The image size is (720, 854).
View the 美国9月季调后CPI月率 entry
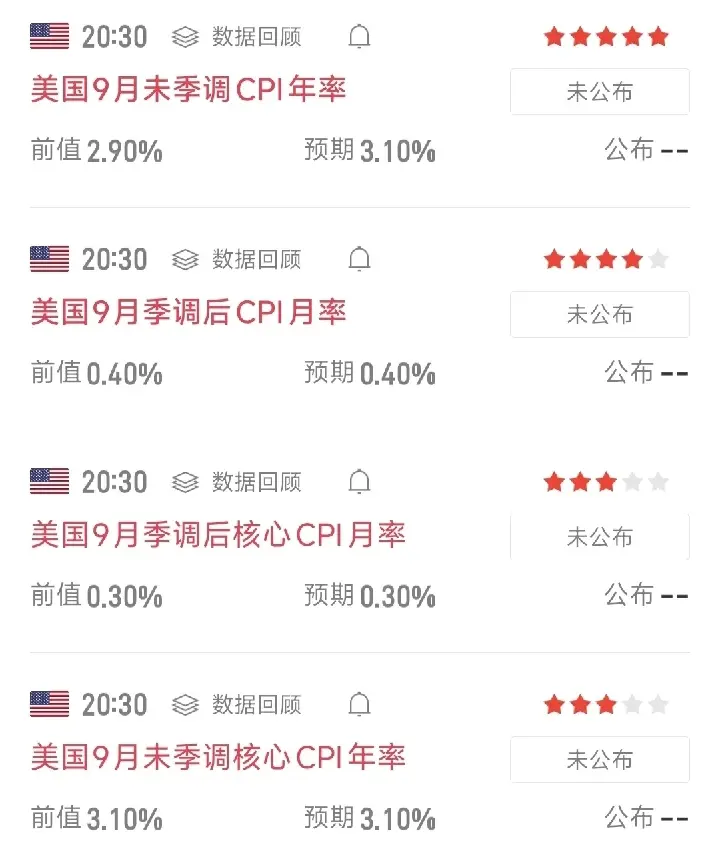coord(188,313)
